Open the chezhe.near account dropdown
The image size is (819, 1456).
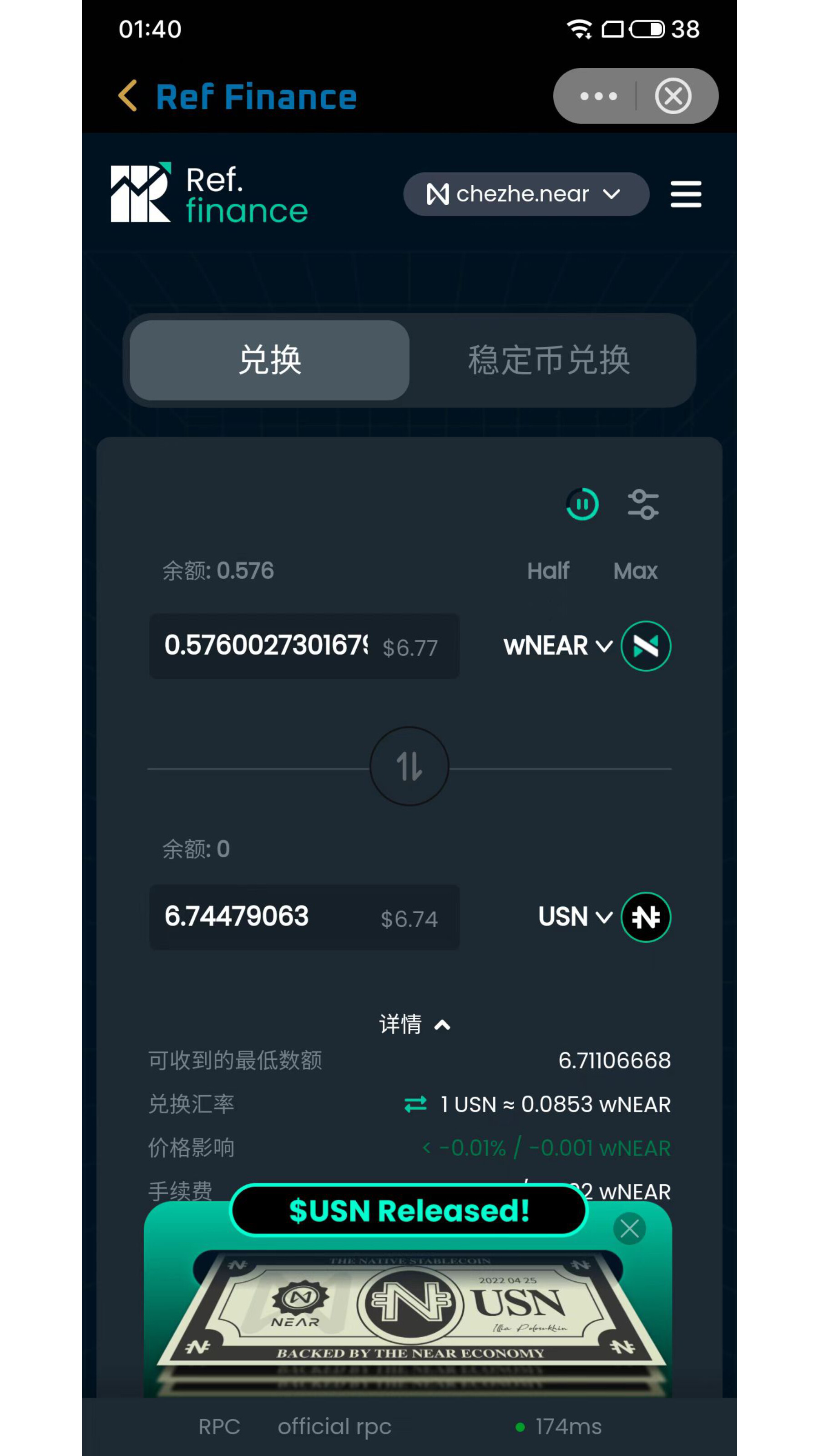pyautogui.click(x=525, y=194)
